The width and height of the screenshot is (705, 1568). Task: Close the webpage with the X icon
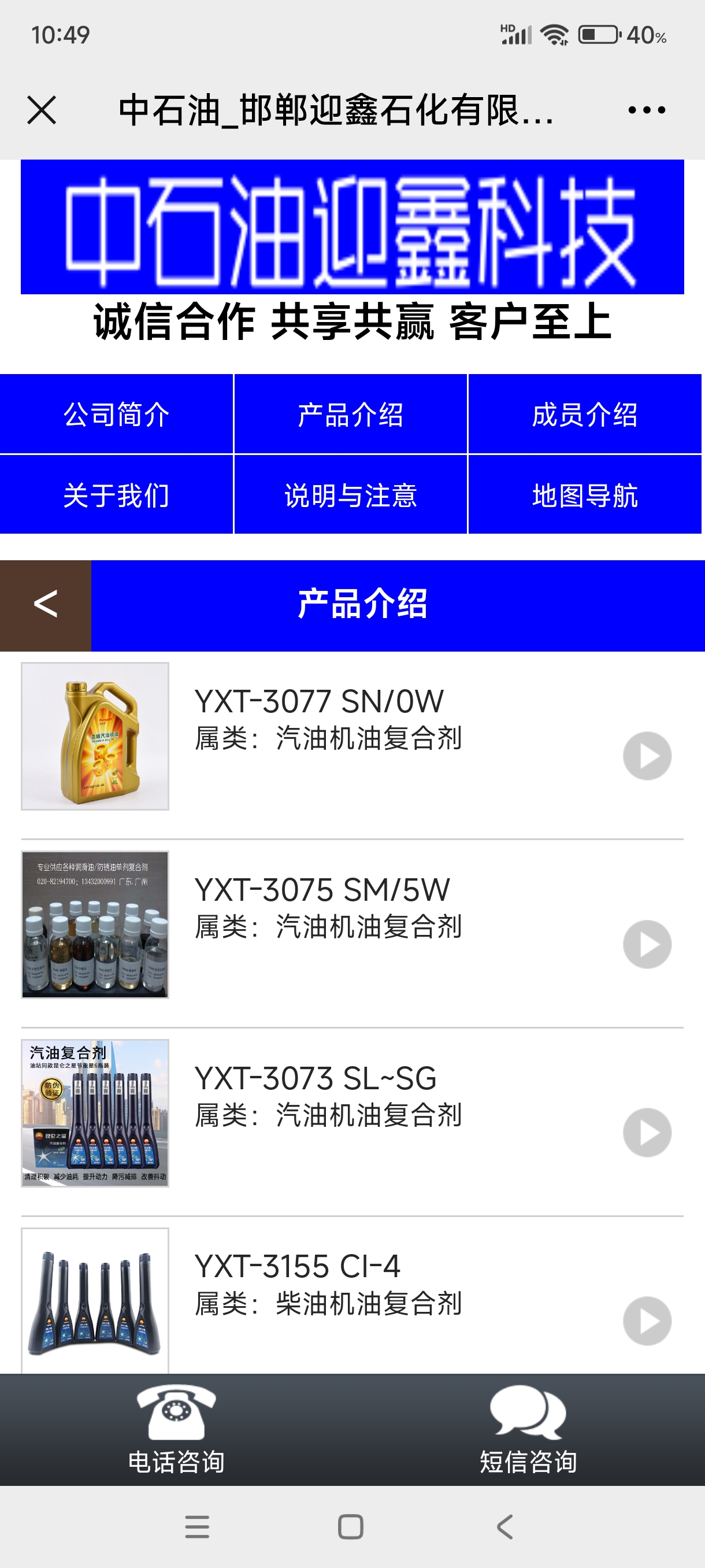coord(42,110)
